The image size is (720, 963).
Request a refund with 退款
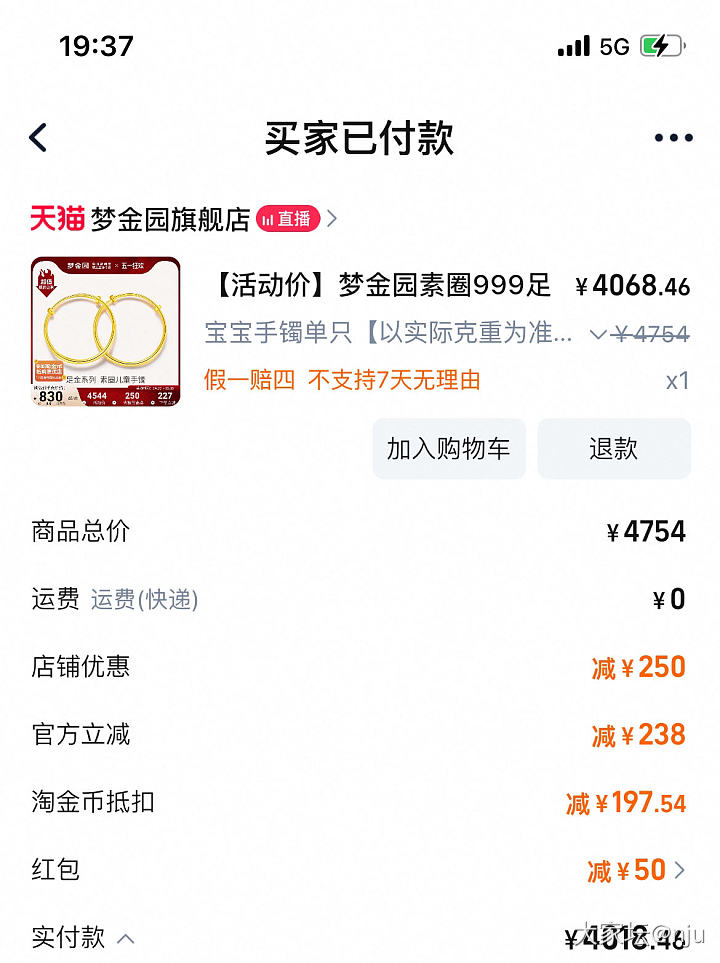tap(613, 449)
